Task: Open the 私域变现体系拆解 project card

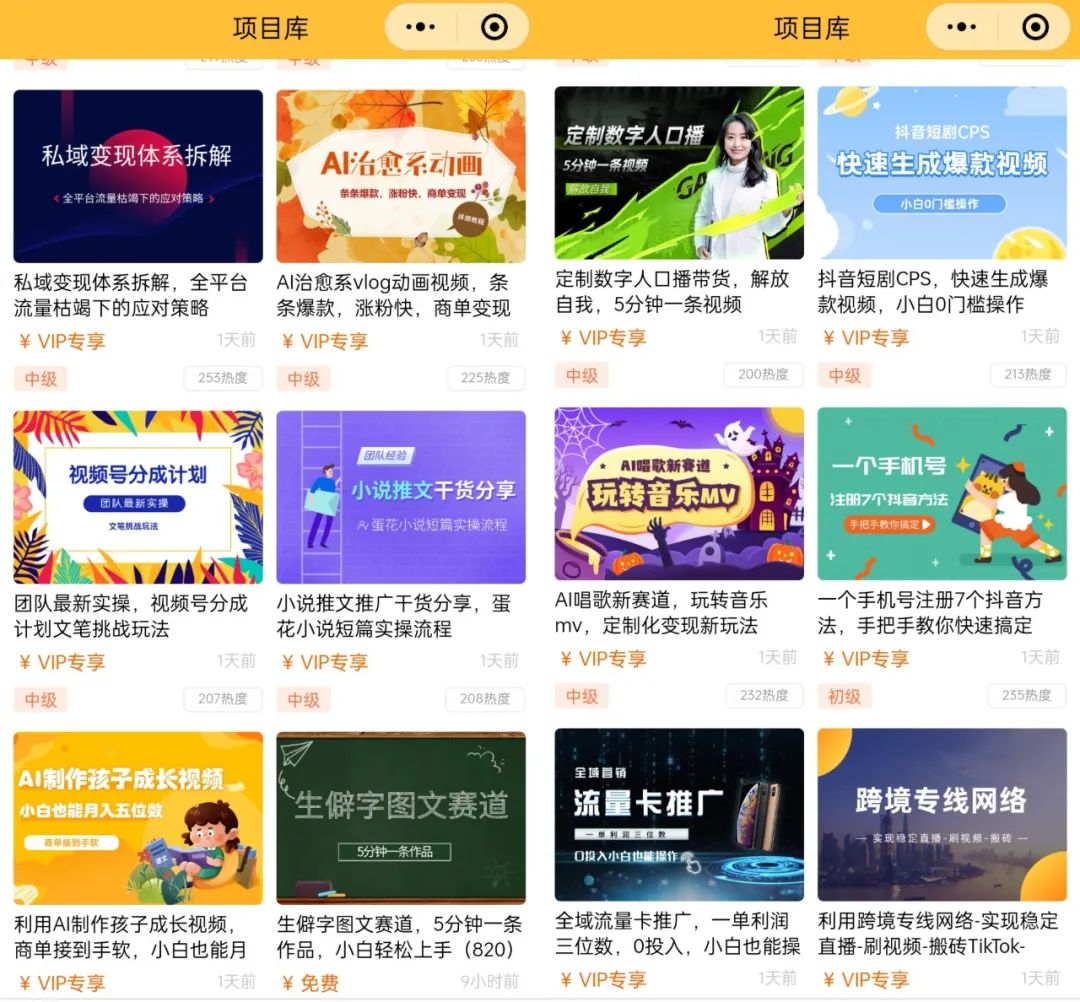Action: [x=138, y=177]
